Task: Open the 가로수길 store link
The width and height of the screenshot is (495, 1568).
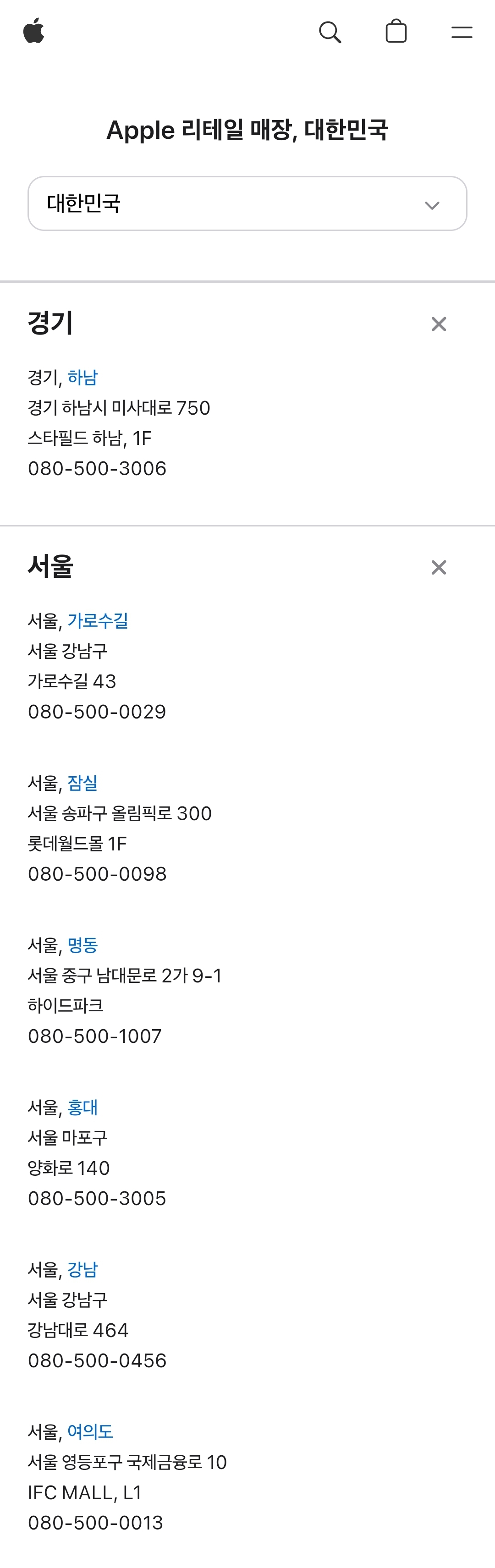Action: pyautogui.click(x=98, y=620)
